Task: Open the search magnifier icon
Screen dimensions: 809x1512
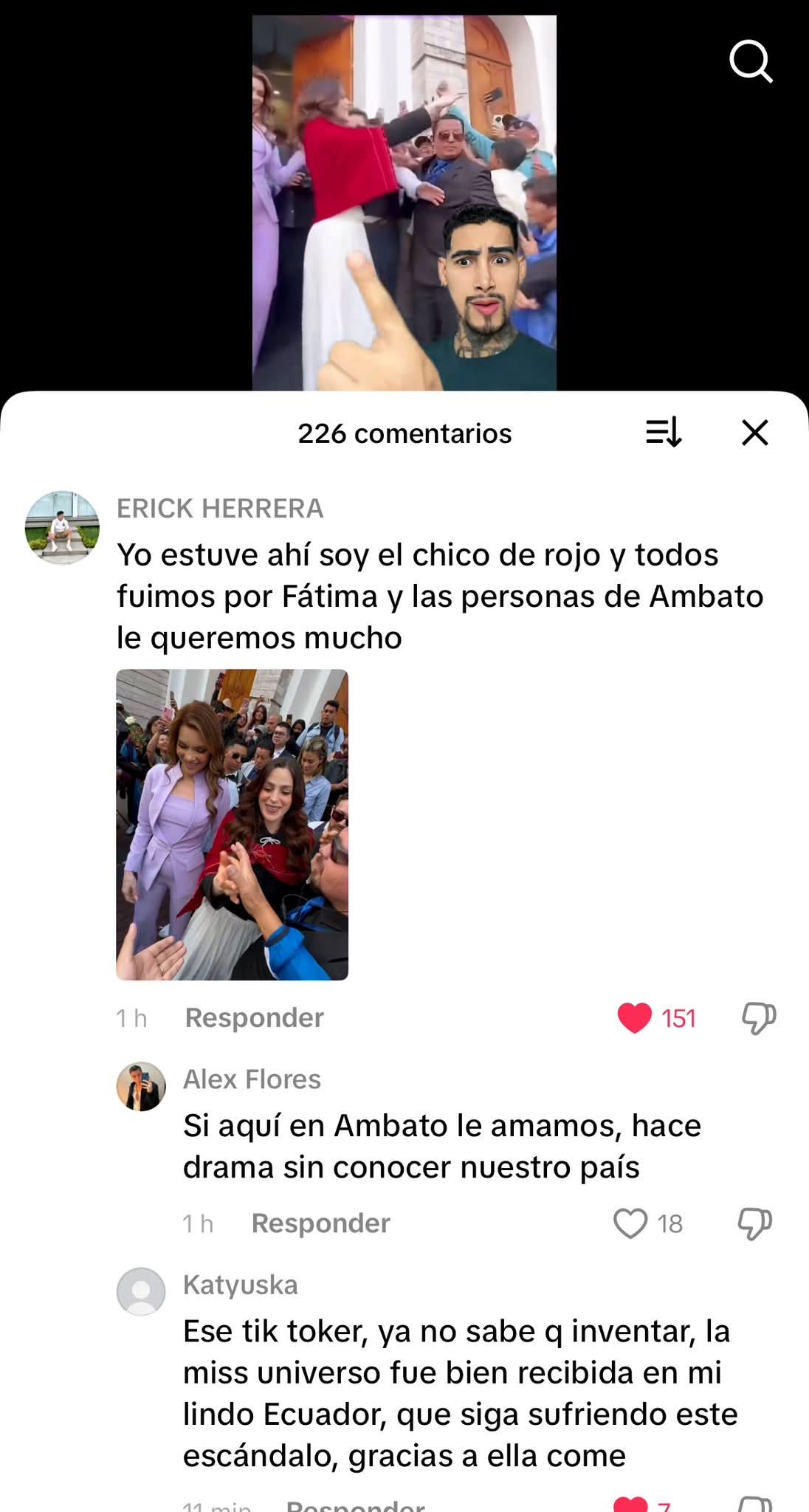Action: pos(751,61)
